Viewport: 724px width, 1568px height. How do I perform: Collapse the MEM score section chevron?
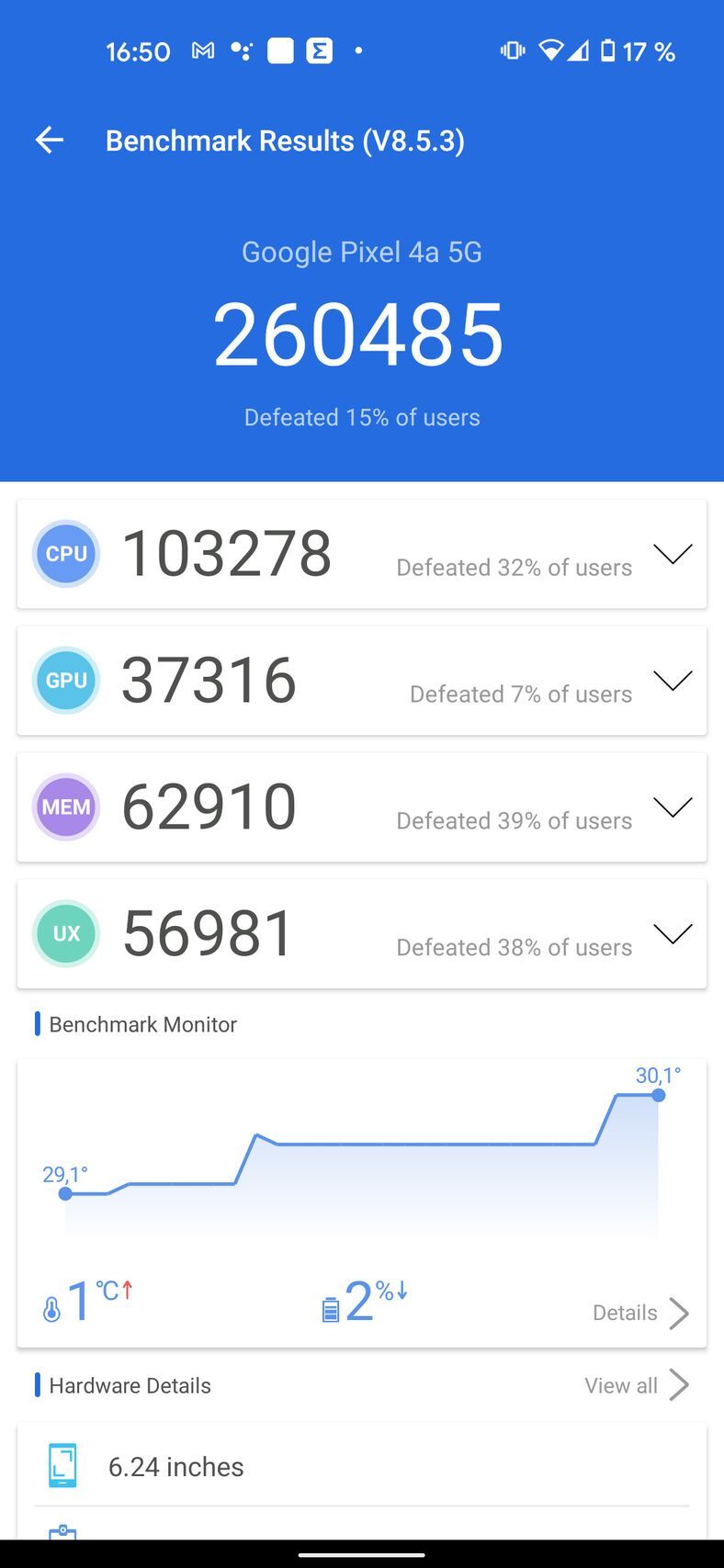pyautogui.click(x=673, y=807)
